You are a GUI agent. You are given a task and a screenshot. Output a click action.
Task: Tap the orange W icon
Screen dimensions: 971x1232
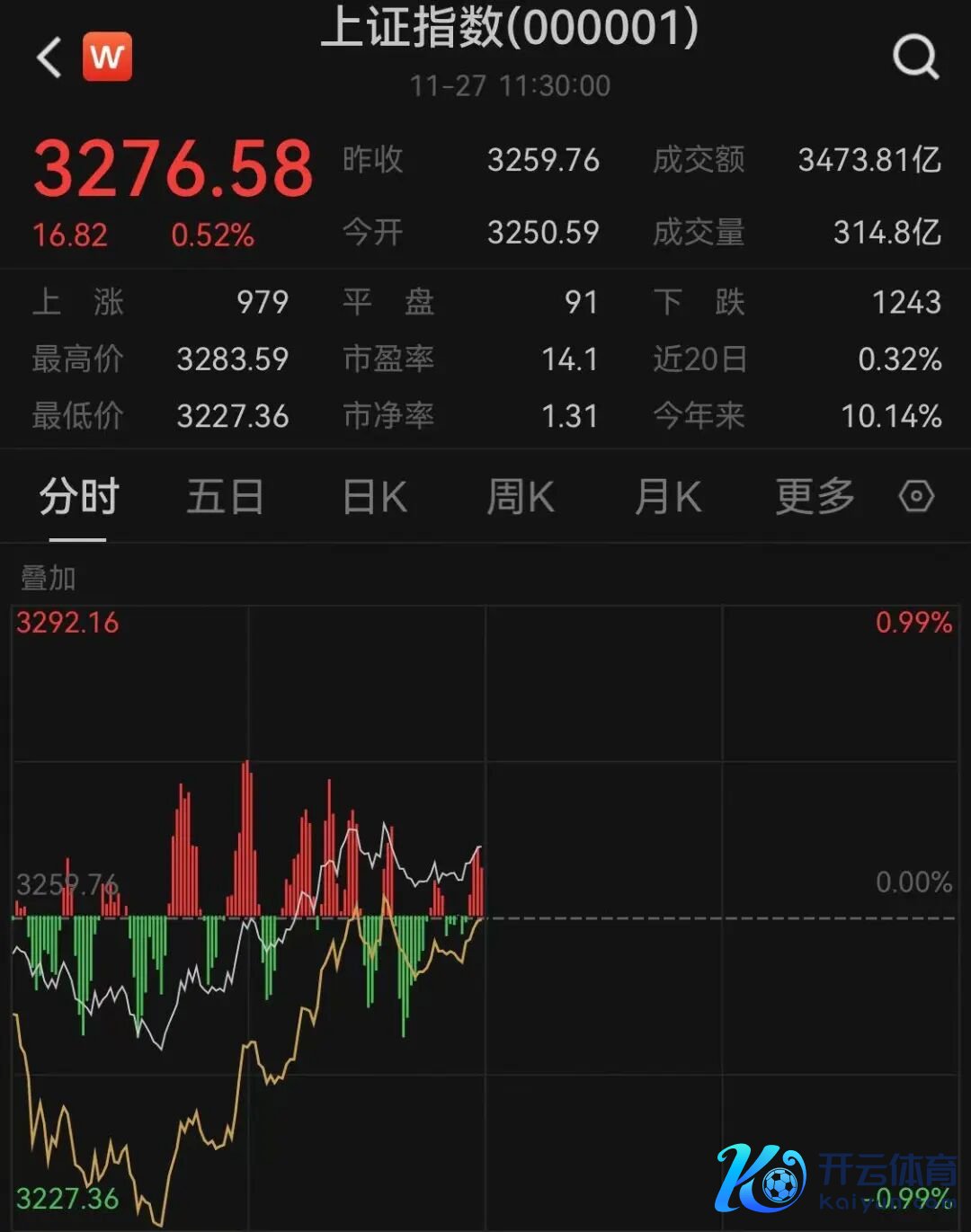click(x=107, y=57)
